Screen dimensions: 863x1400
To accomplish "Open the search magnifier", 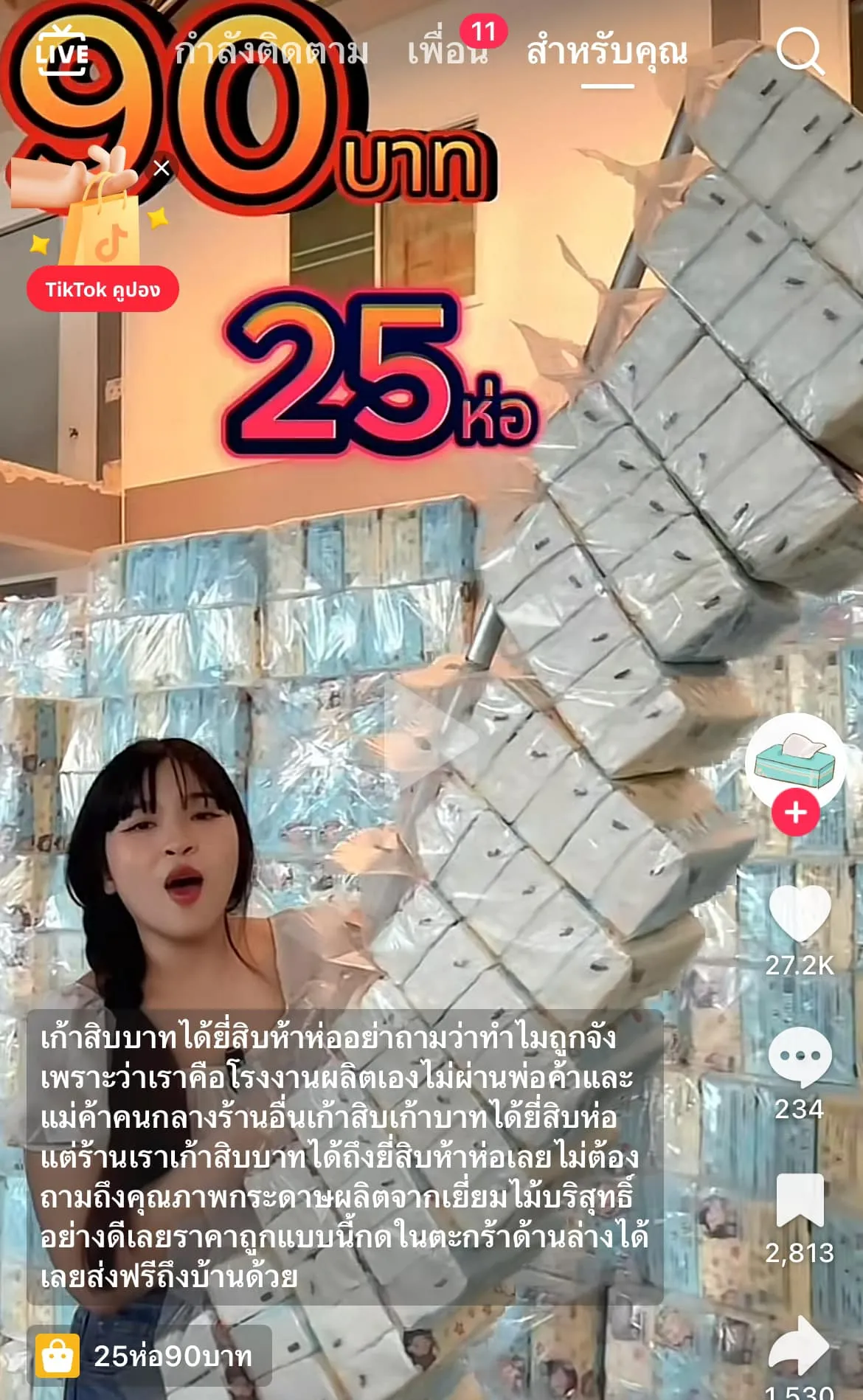I will (800, 52).
